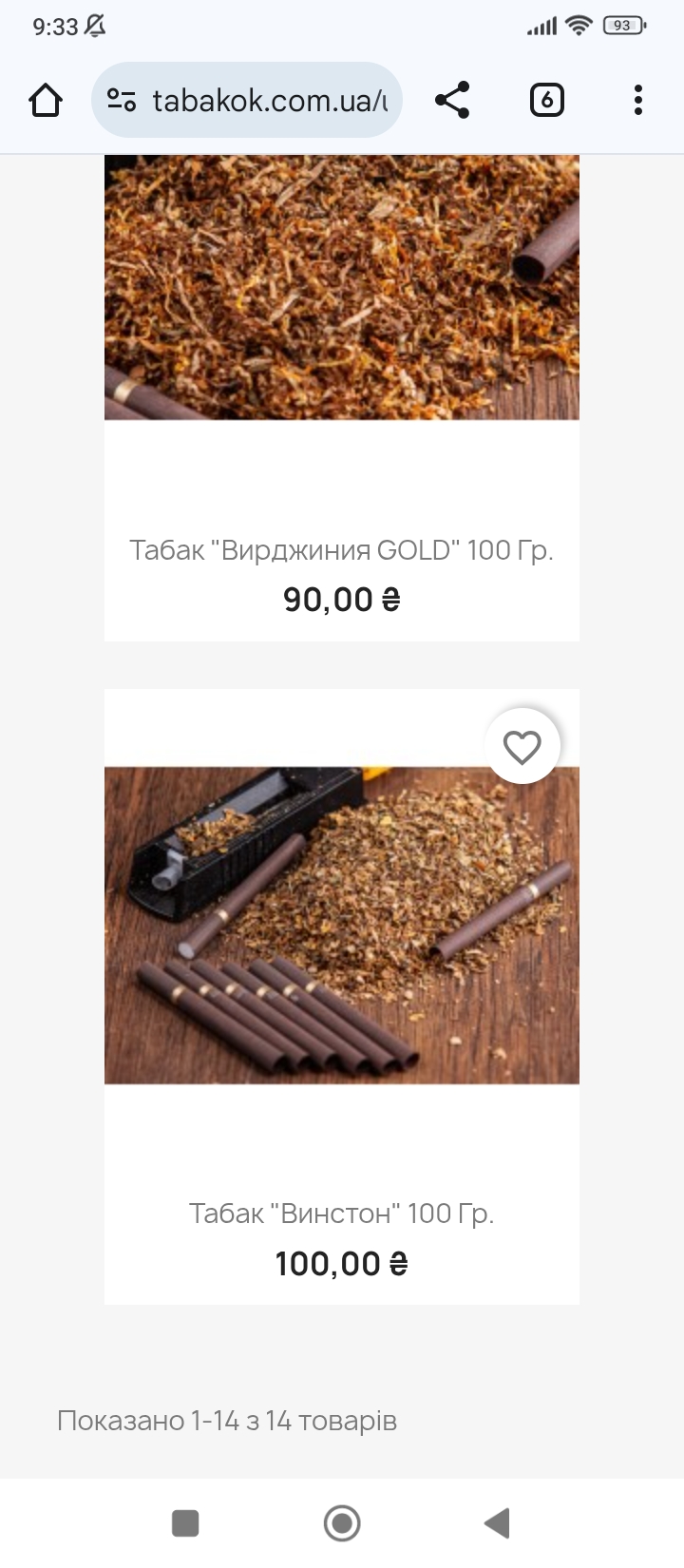Open the browser overflow menu
The image size is (684, 1568).
click(637, 100)
